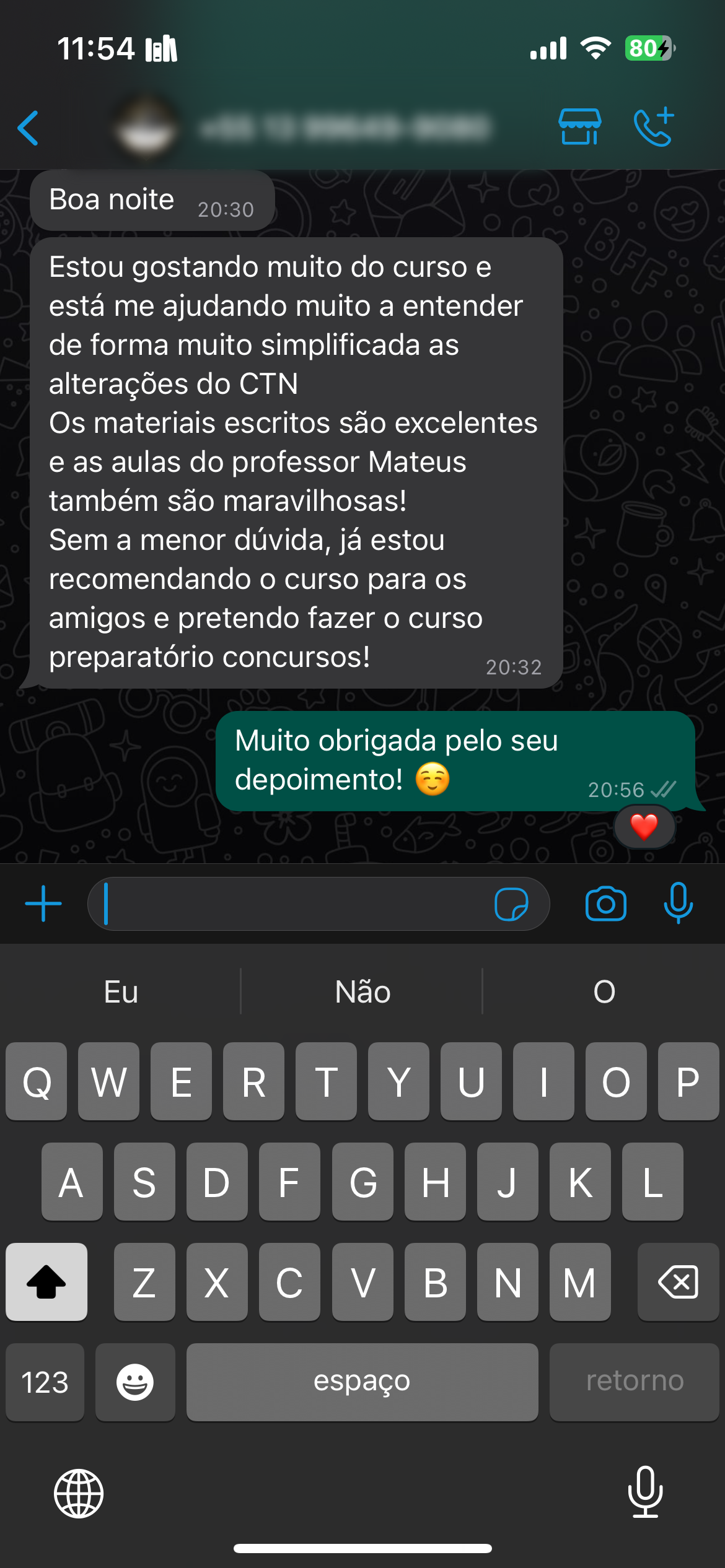The image size is (725, 1568).
Task: Tap the backspace key
Action: (x=678, y=1282)
